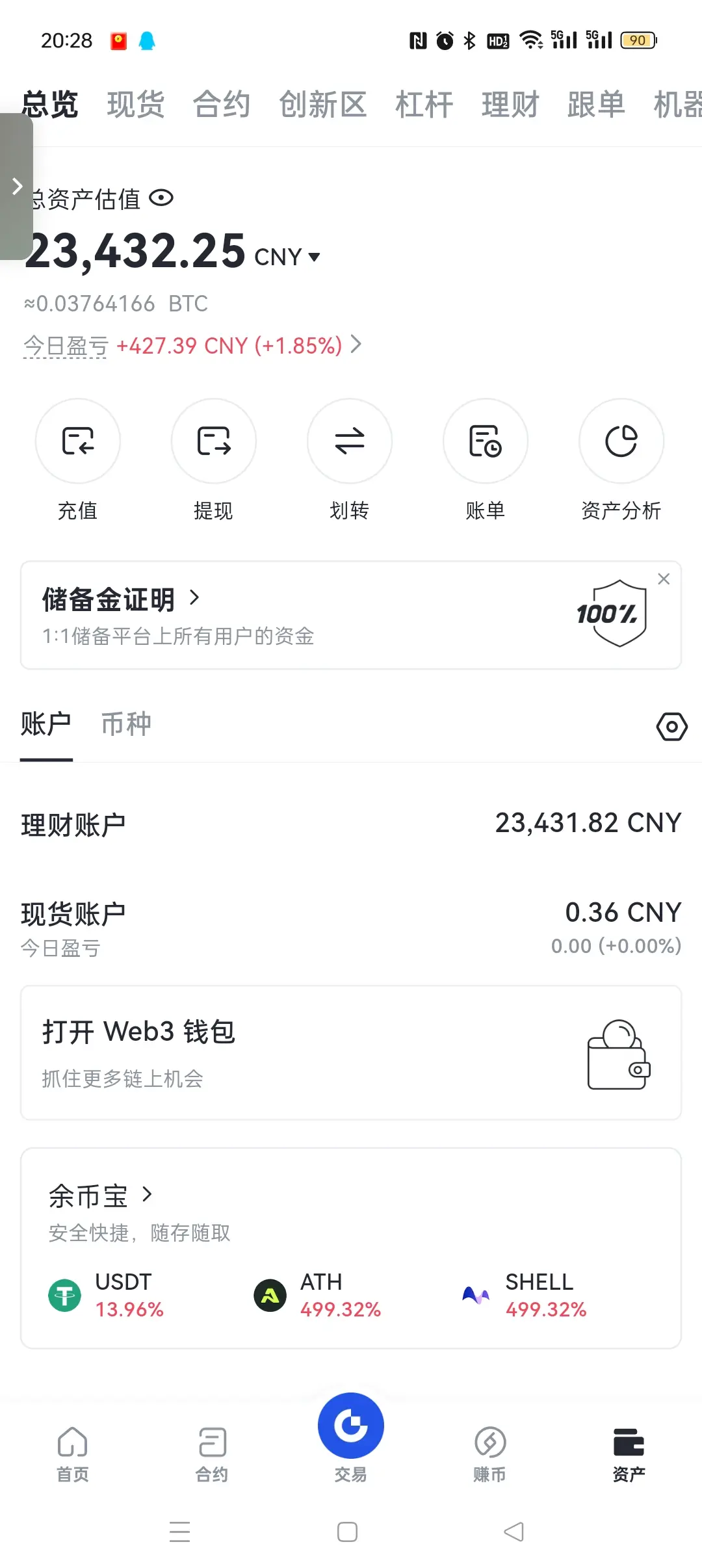
Task: Expand the side drawer arrow handle
Action: pyautogui.click(x=17, y=187)
